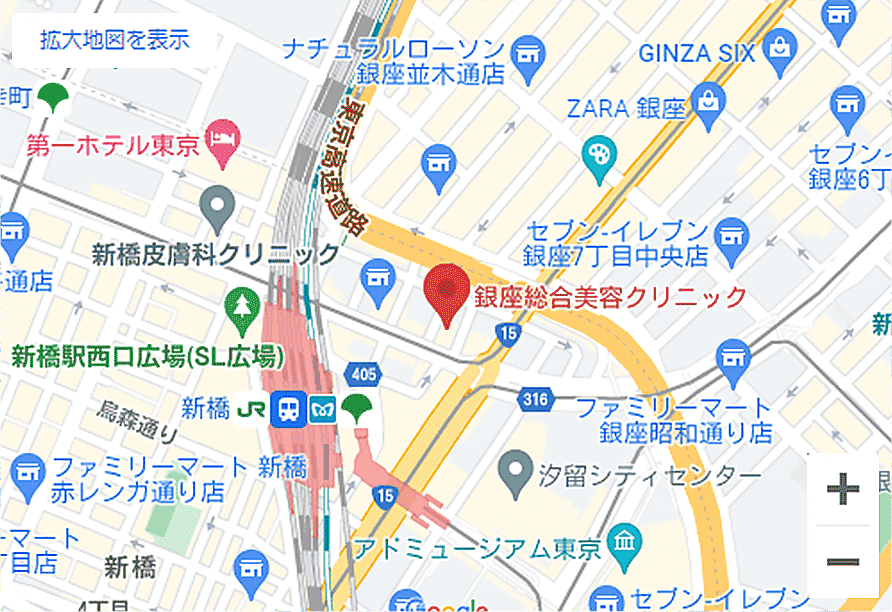Zoom in with the plus button
The image size is (892, 612).
pyautogui.click(x=843, y=490)
